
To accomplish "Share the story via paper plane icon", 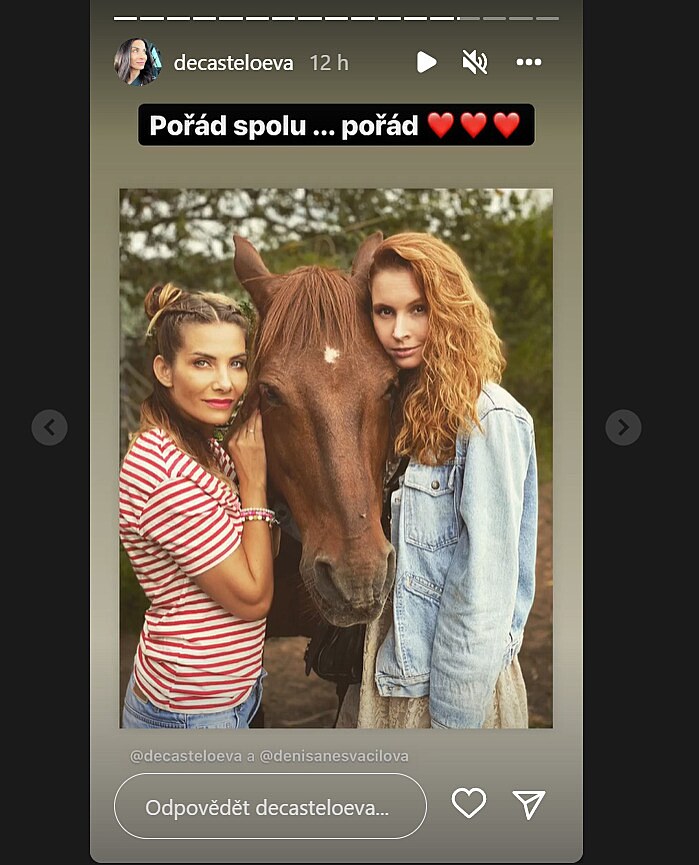I will click(x=529, y=804).
